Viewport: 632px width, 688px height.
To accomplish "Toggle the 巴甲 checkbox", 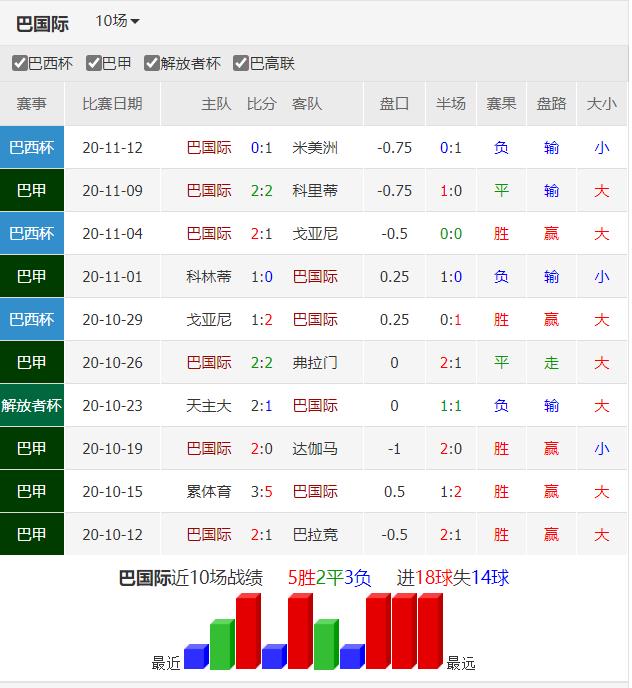I will click(94, 64).
